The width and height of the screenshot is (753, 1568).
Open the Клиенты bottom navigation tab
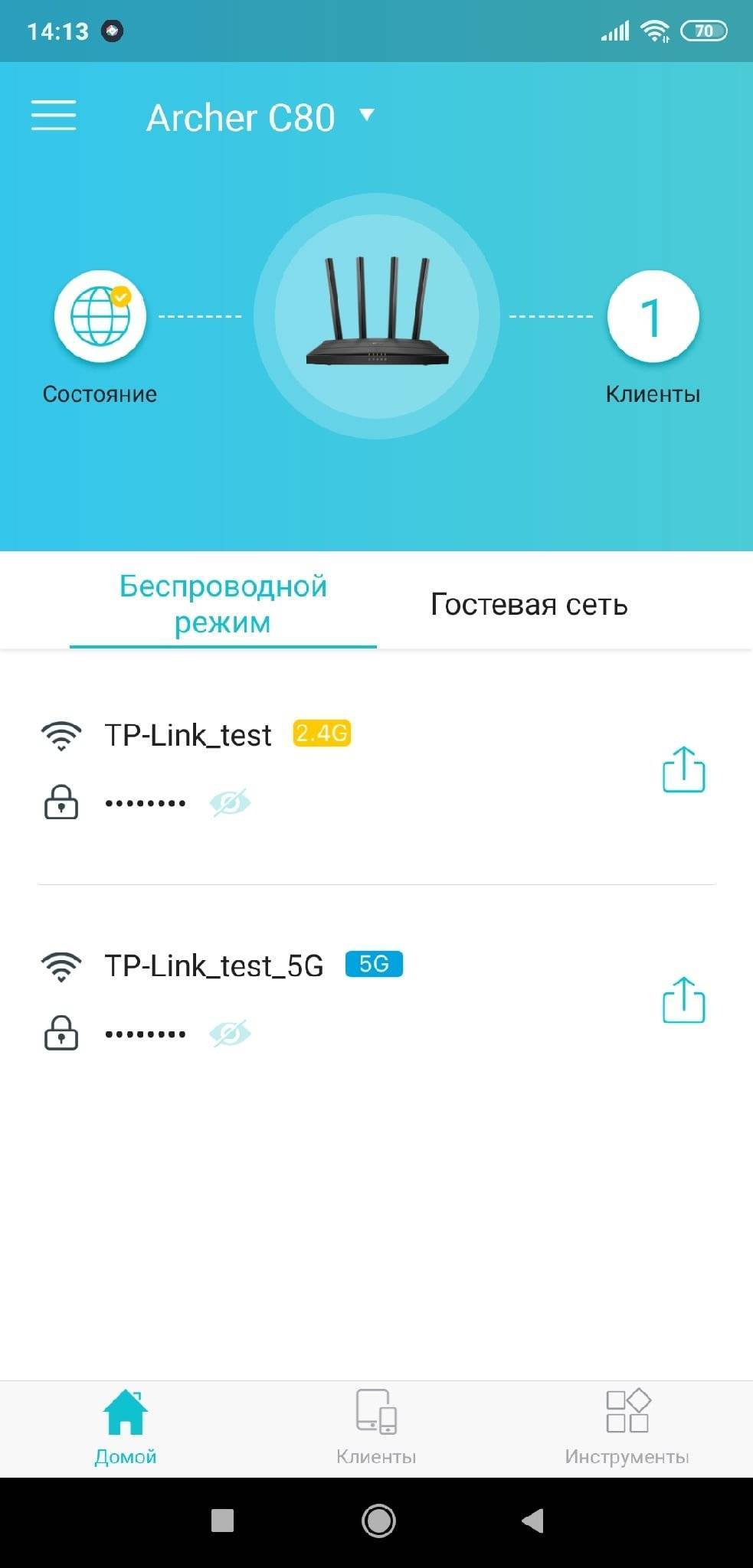[x=376, y=1428]
